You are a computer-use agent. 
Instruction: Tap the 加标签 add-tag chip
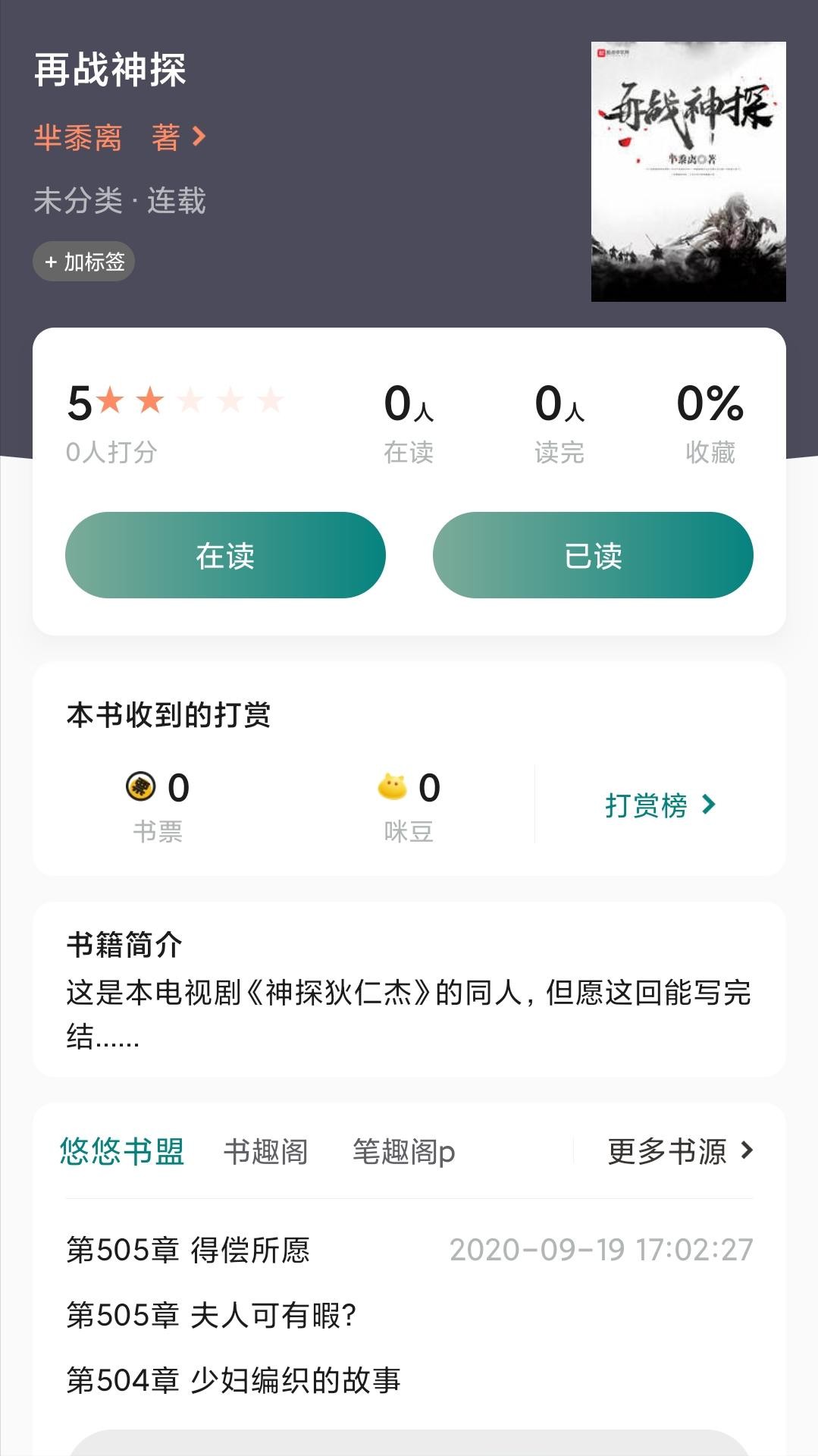84,262
